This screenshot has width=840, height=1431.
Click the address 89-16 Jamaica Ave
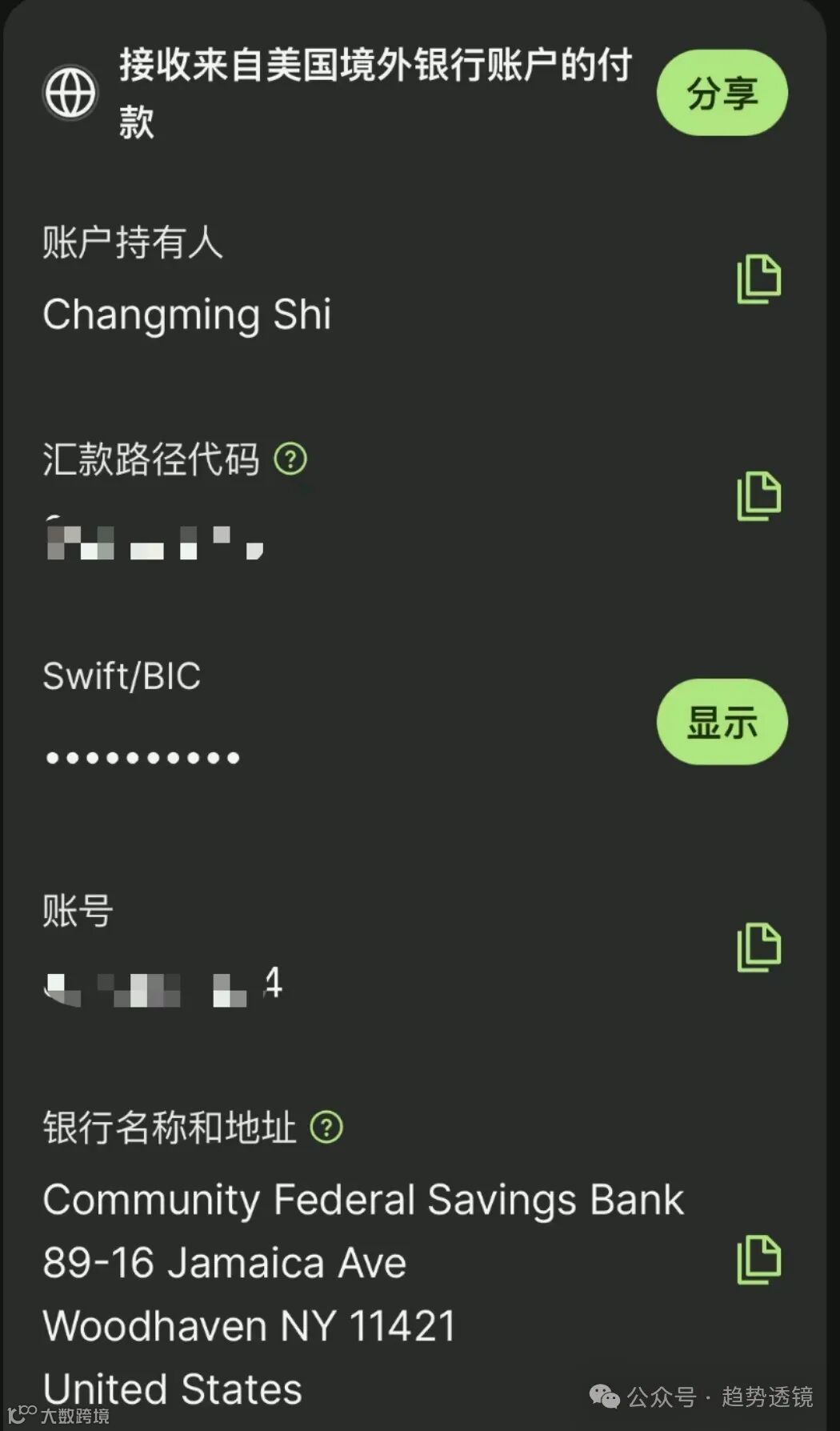pyautogui.click(x=224, y=1262)
